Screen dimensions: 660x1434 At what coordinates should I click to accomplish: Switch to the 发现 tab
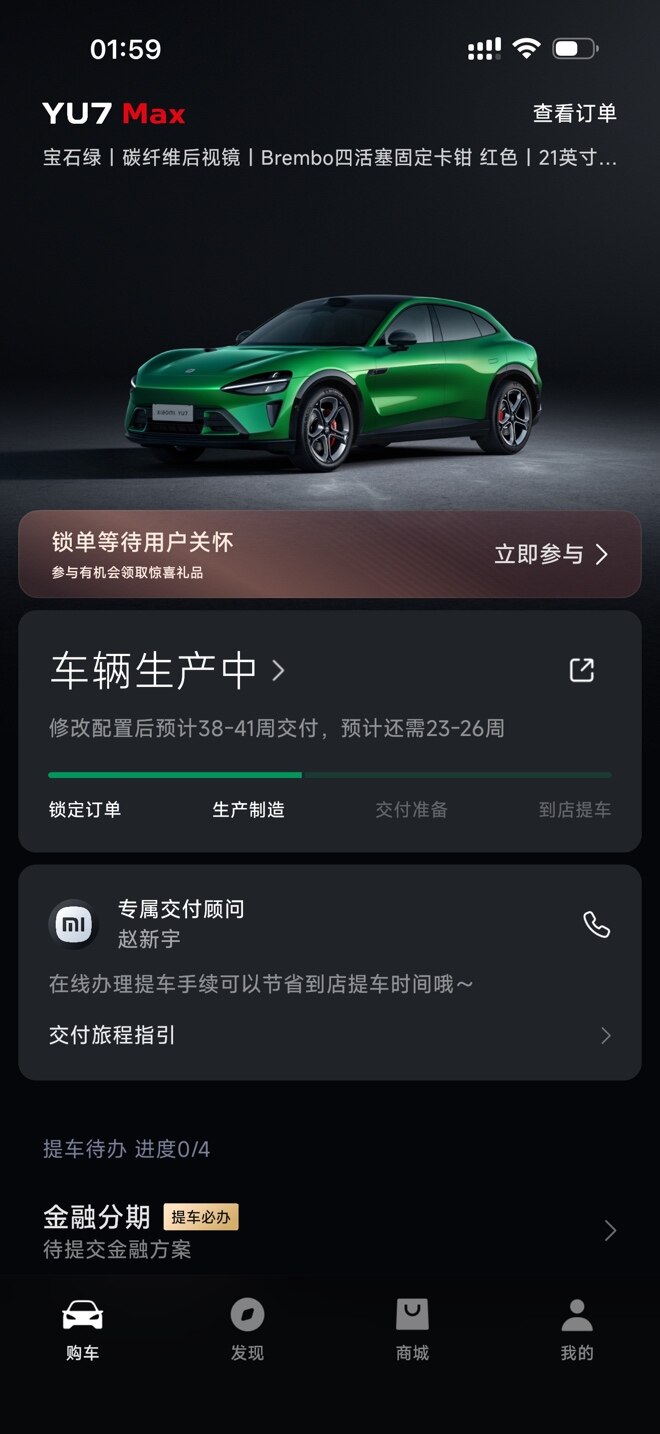[247, 1330]
